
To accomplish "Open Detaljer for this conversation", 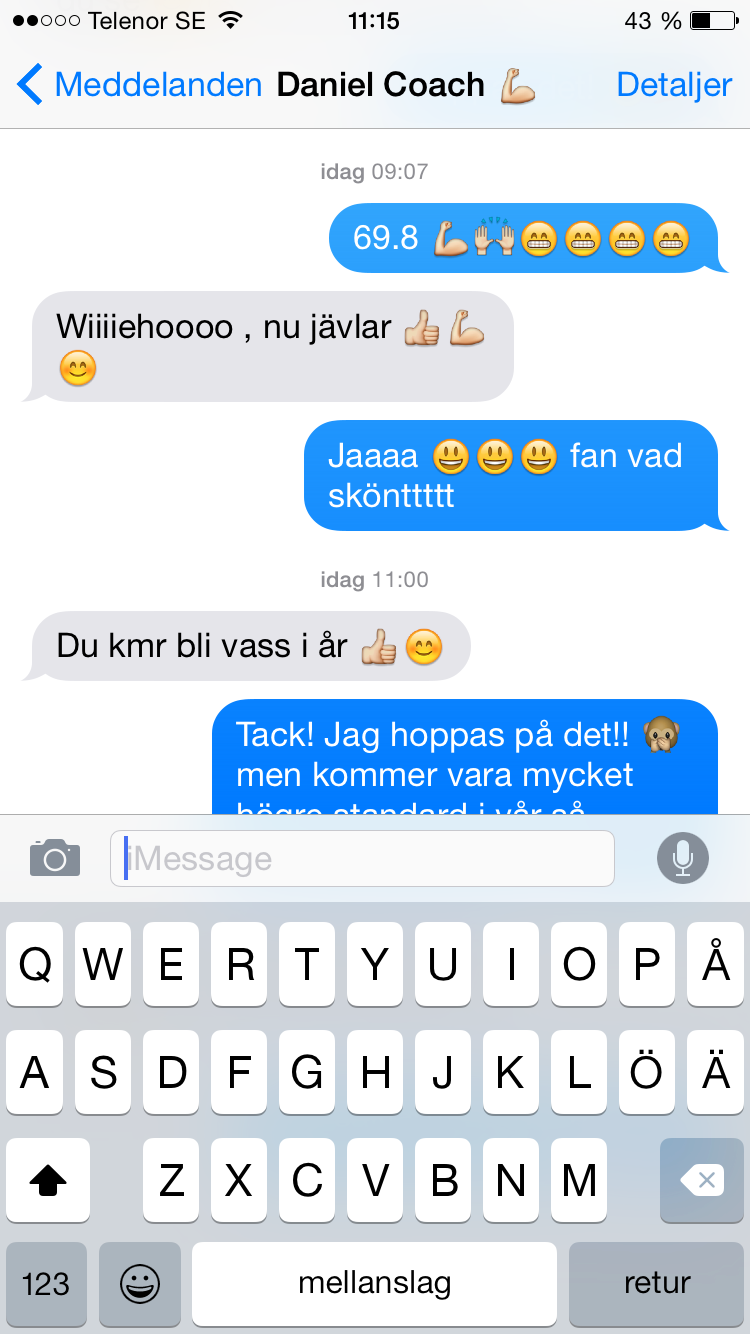I will 674,85.
